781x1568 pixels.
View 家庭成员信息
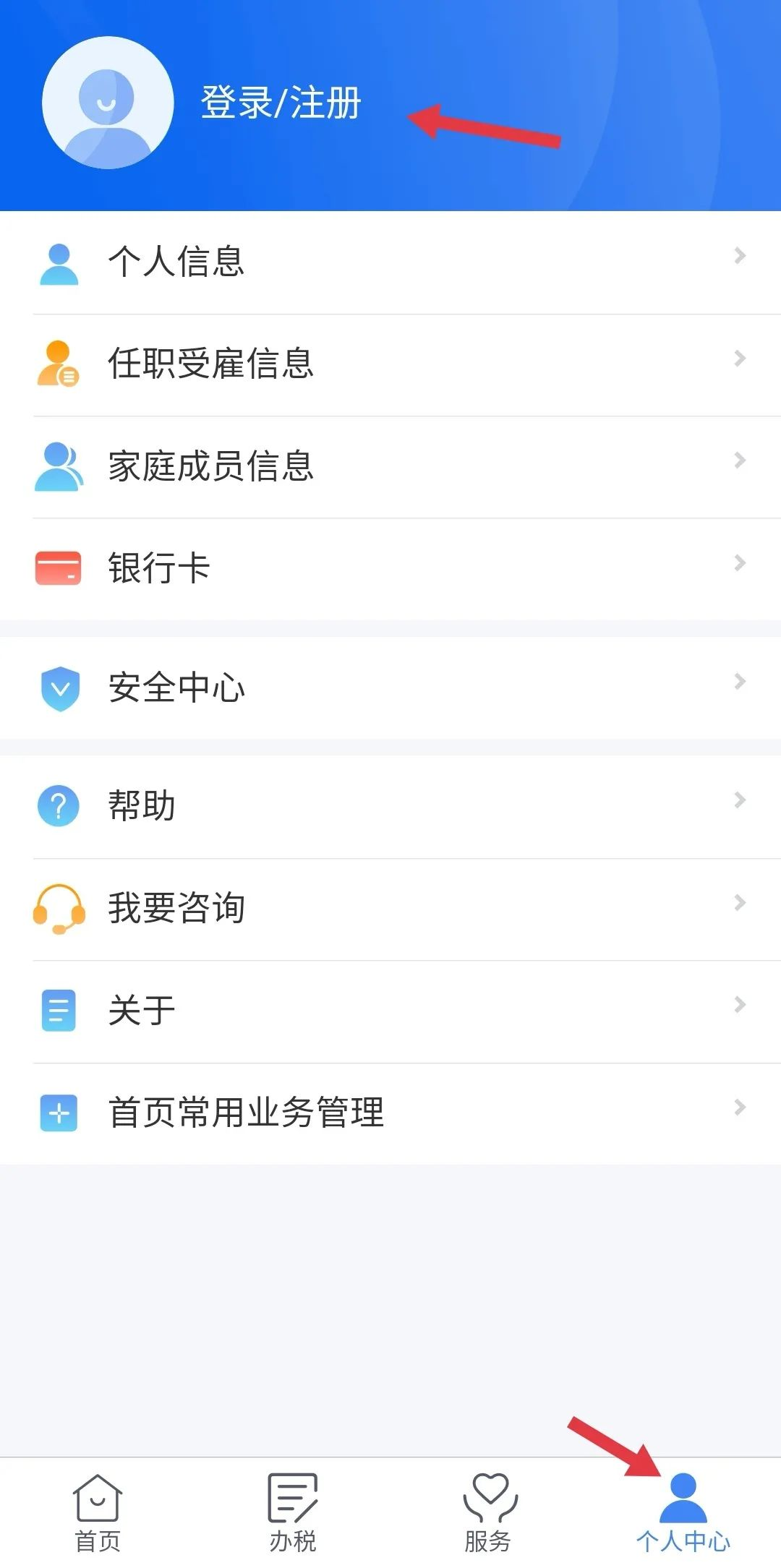390,466
